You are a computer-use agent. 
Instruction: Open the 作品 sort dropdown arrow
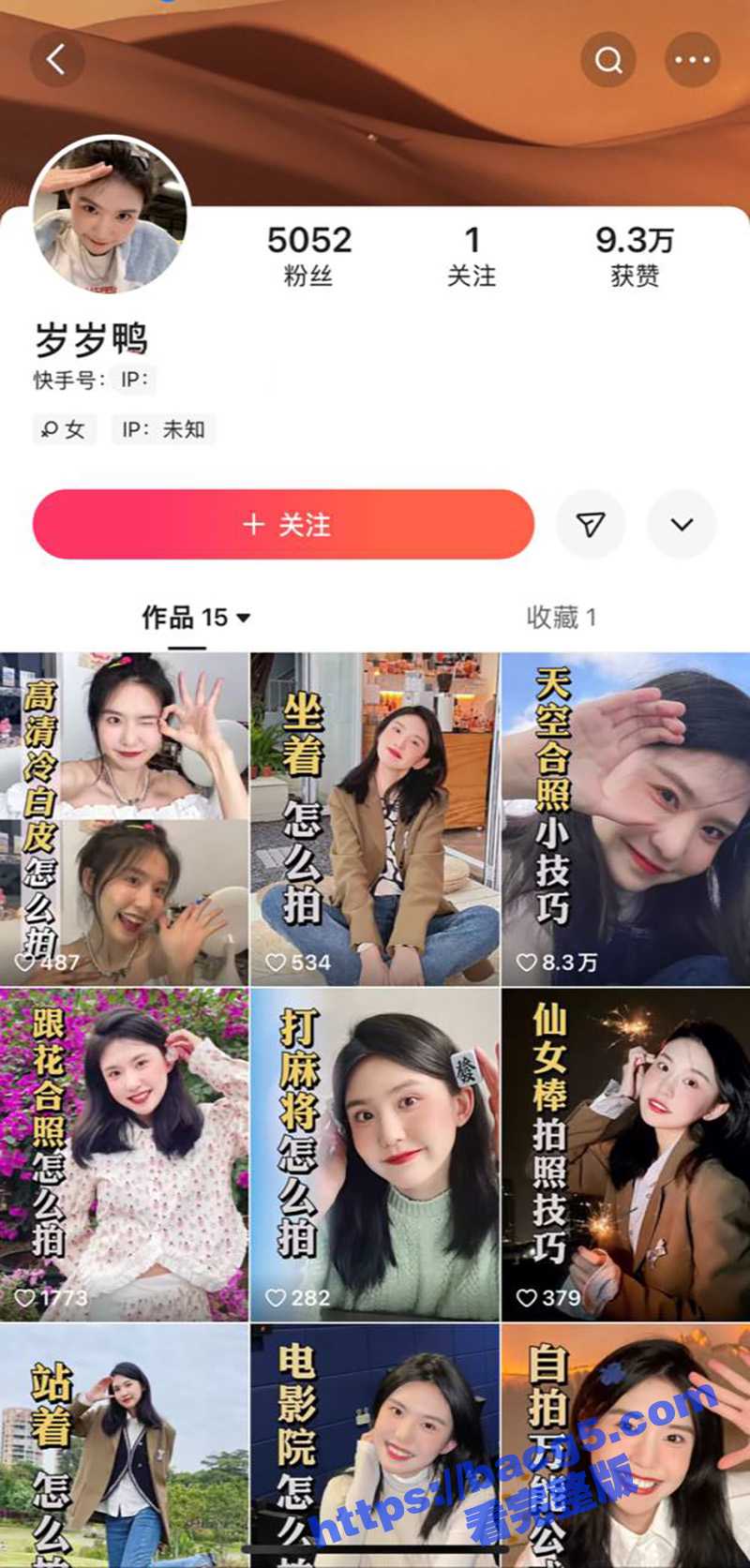coord(243,618)
